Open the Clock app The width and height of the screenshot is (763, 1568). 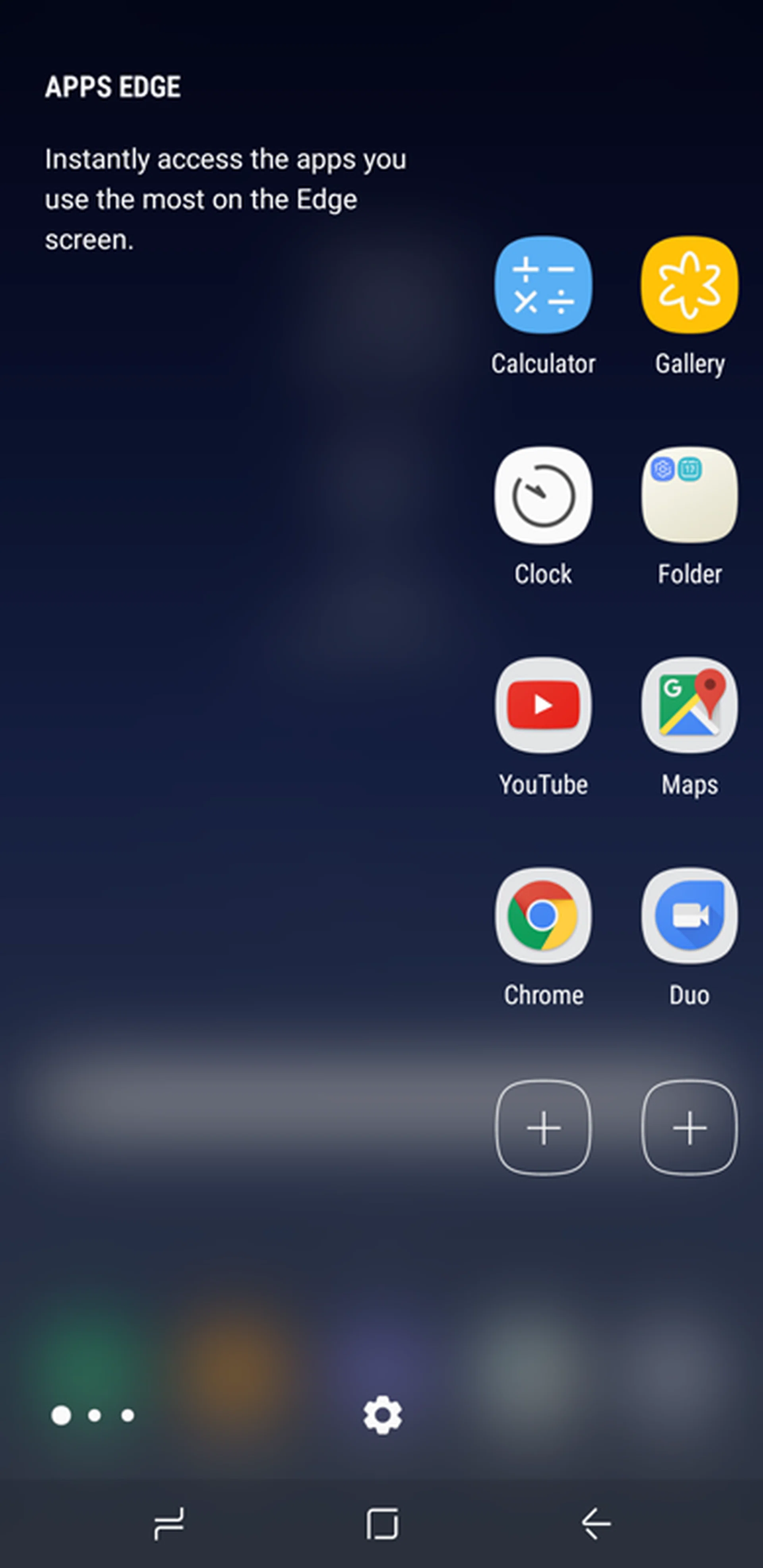point(542,495)
